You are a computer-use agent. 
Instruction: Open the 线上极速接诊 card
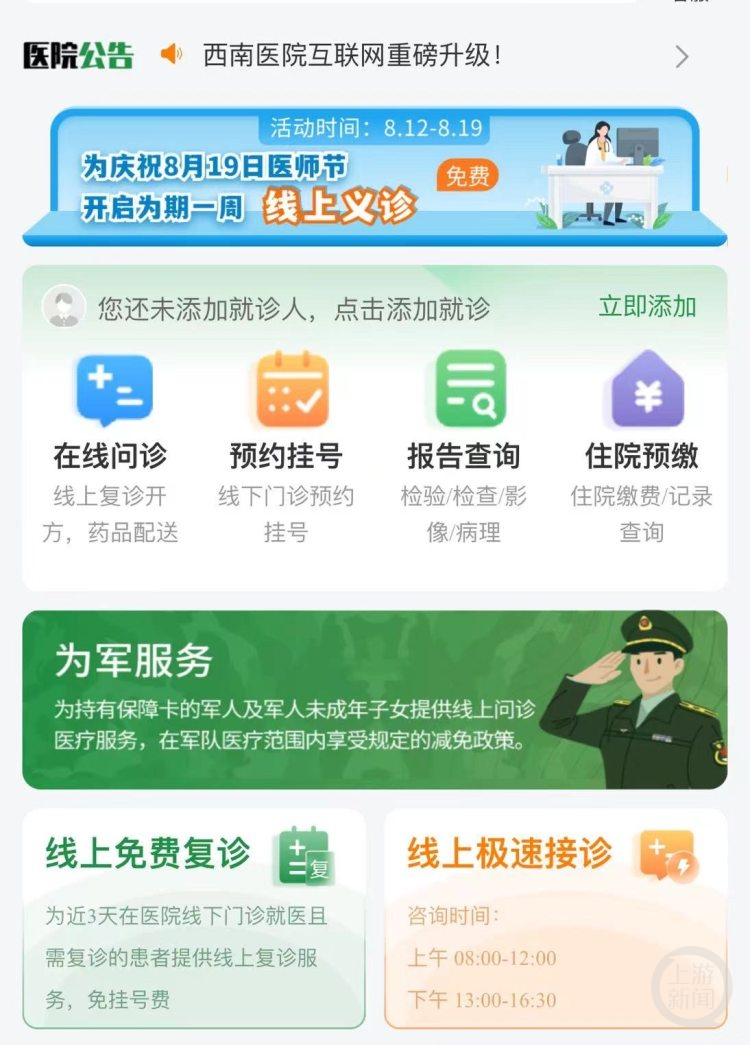pyautogui.click(x=555, y=918)
